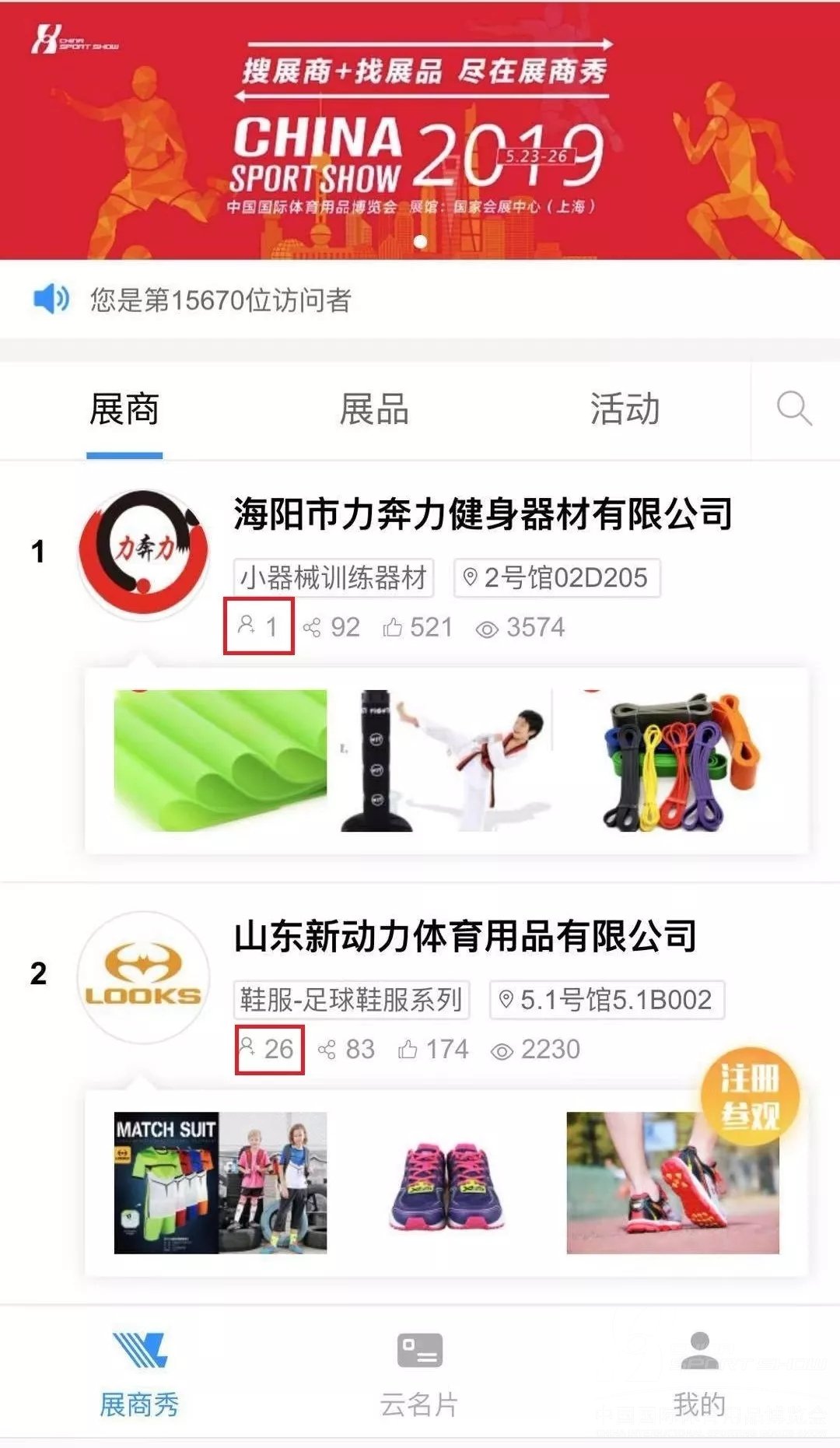Tap the 2号馆02D205 booth location tag
The image size is (840, 1448).
click(x=557, y=578)
